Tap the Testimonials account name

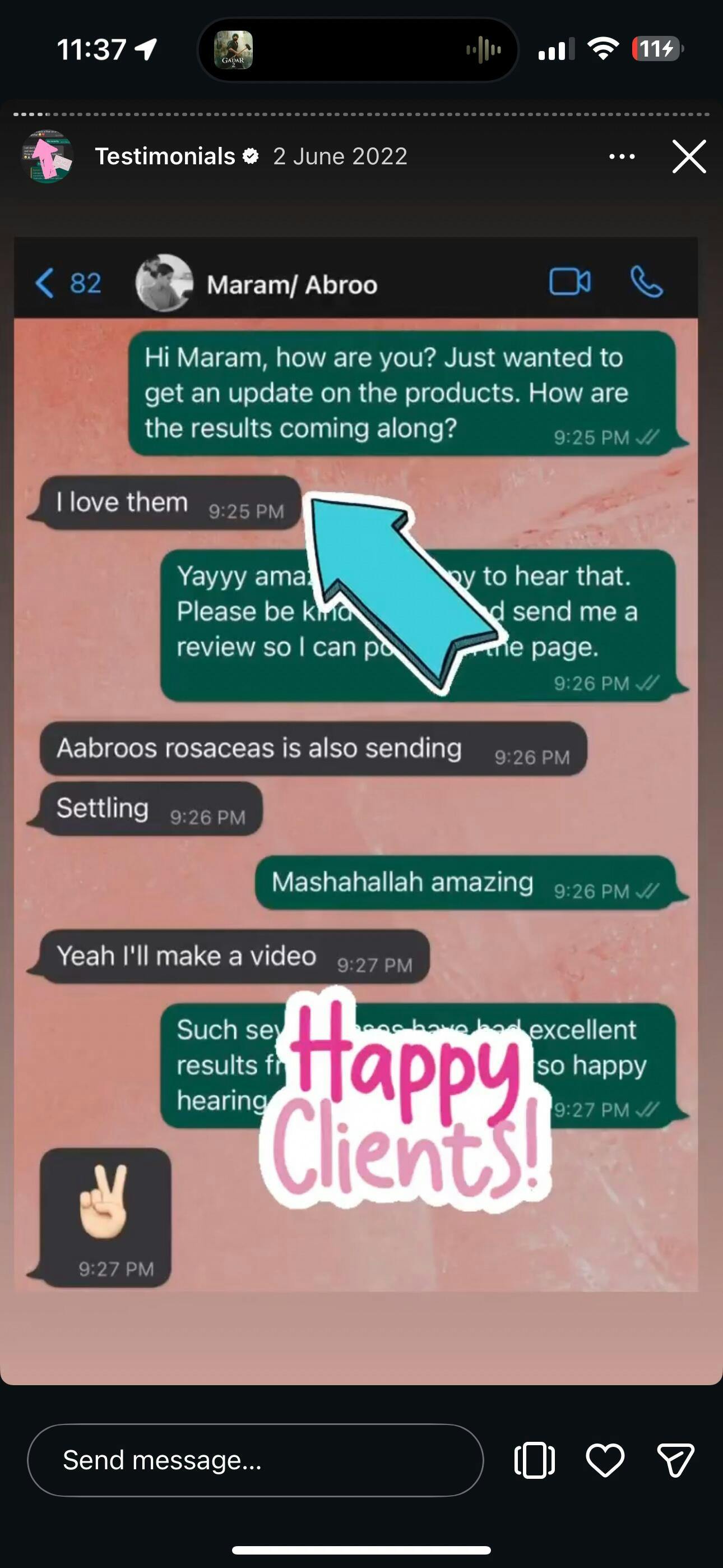coord(165,156)
